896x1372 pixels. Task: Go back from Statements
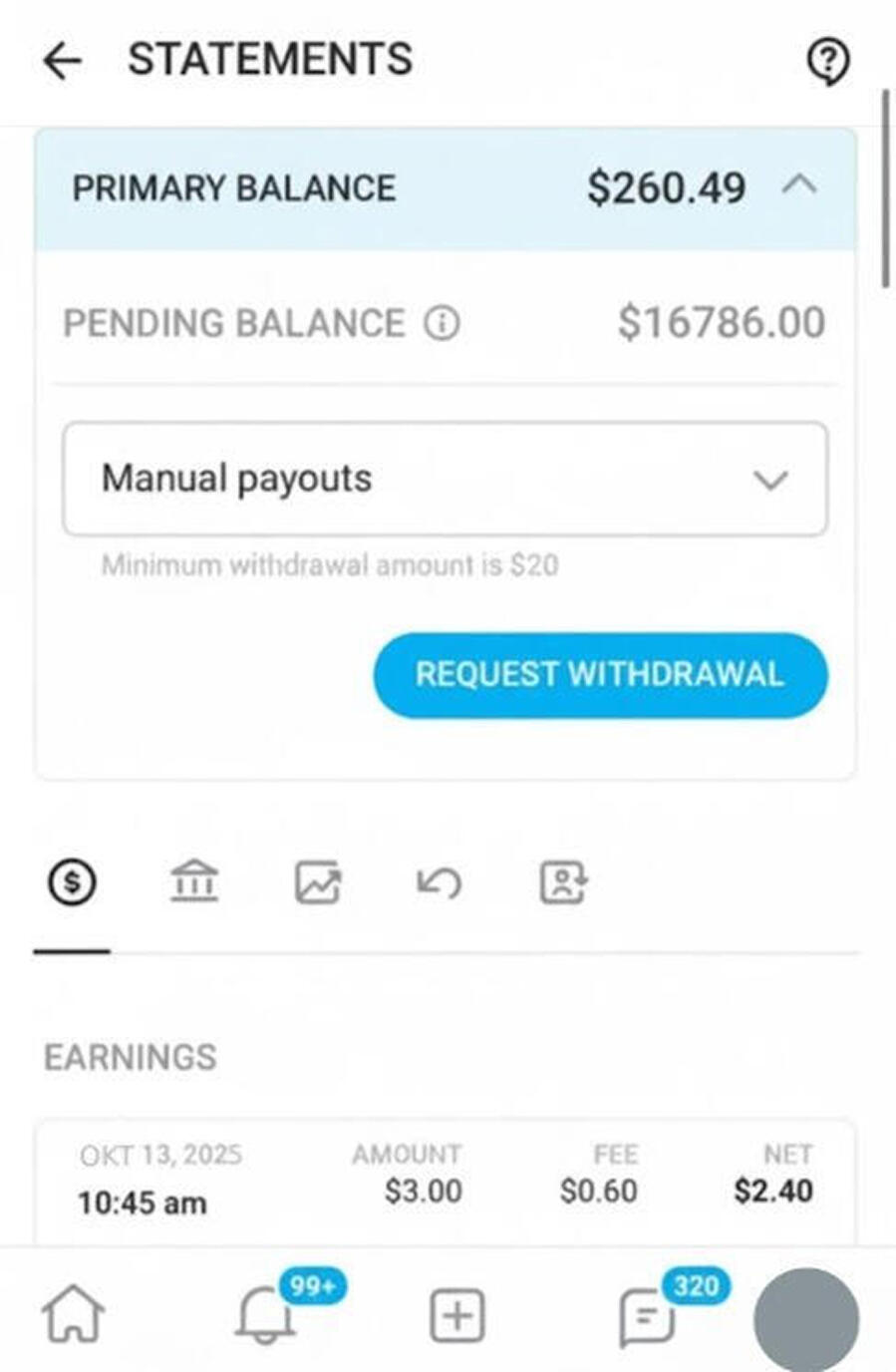coord(62,61)
